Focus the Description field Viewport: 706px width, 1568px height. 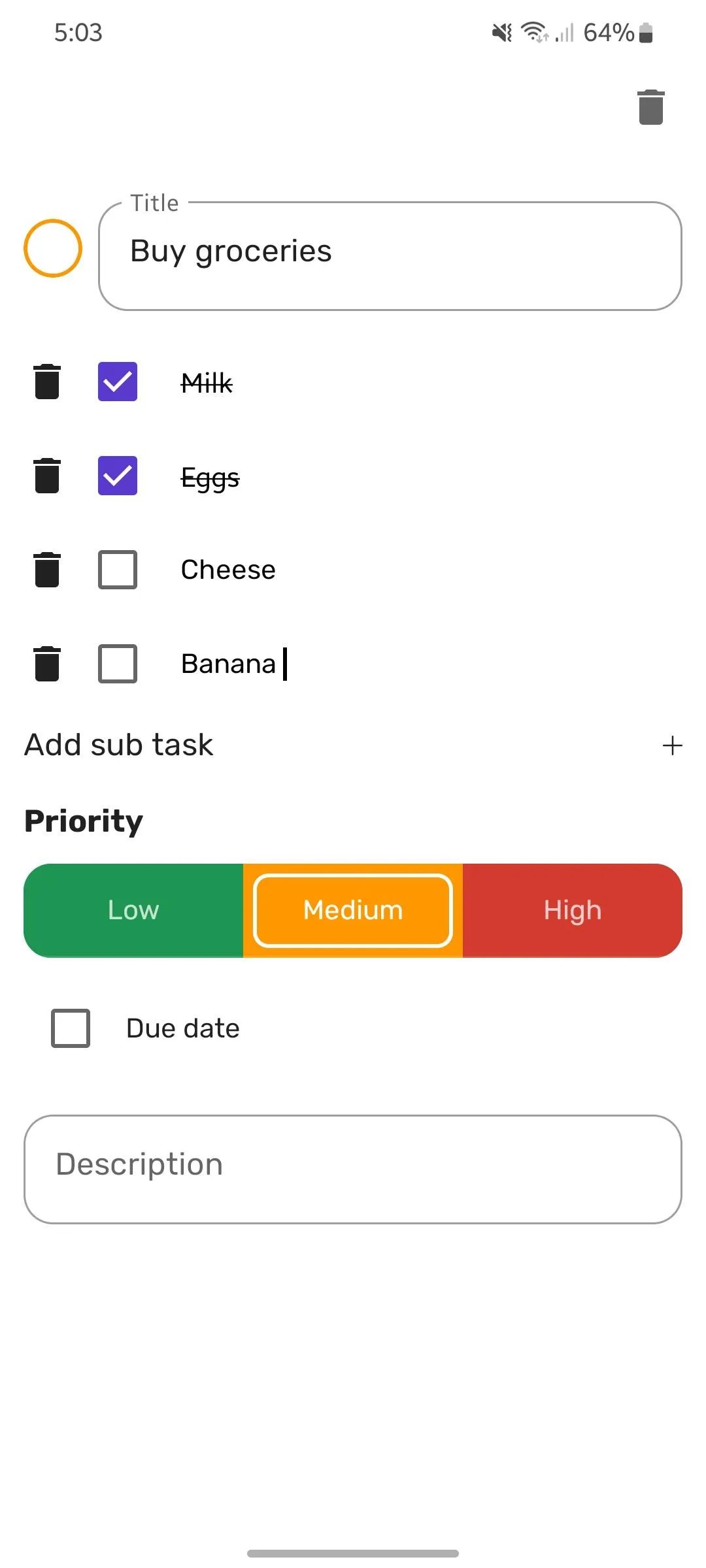(353, 1169)
